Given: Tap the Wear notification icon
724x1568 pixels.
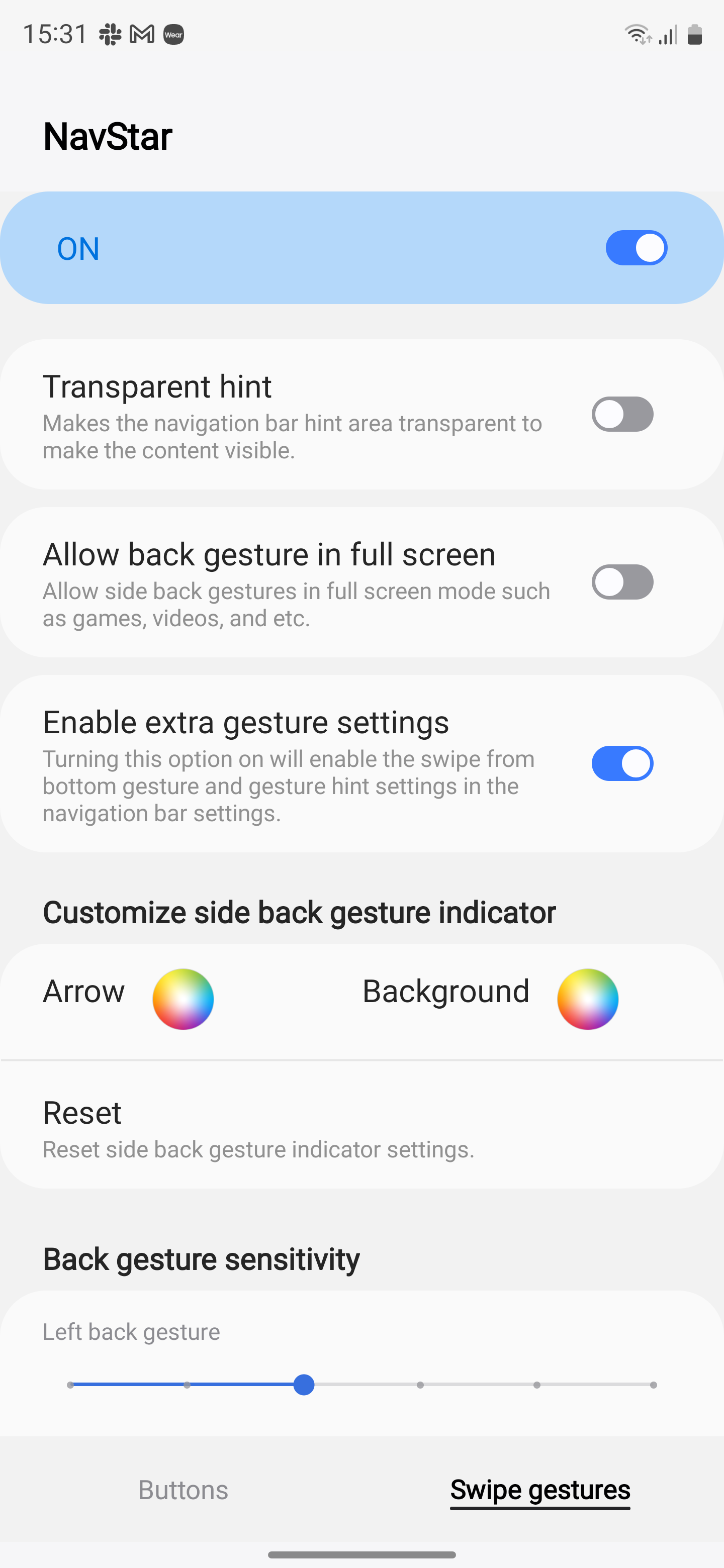Looking at the screenshot, I should 173,35.
